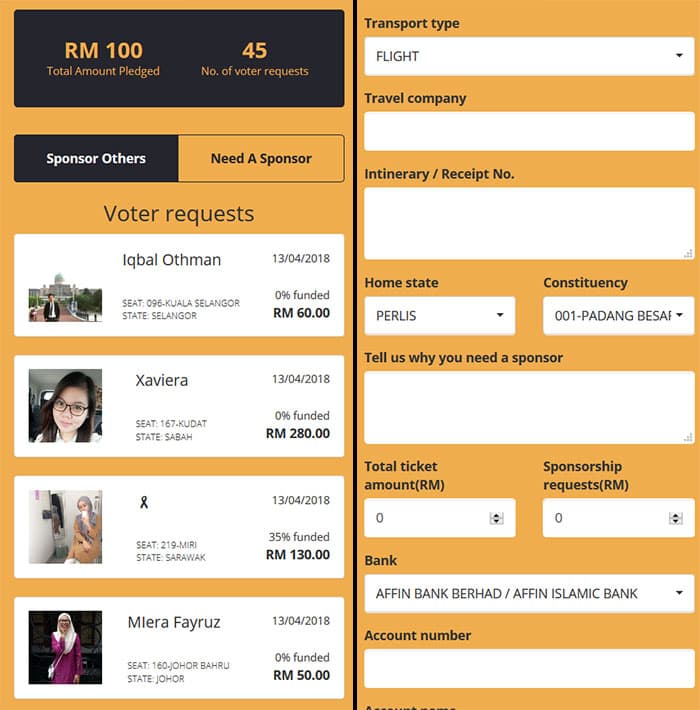The height and width of the screenshot is (710, 700).
Task: Open MIera Fayruz's voter request
Action: pyautogui.click(x=179, y=648)
